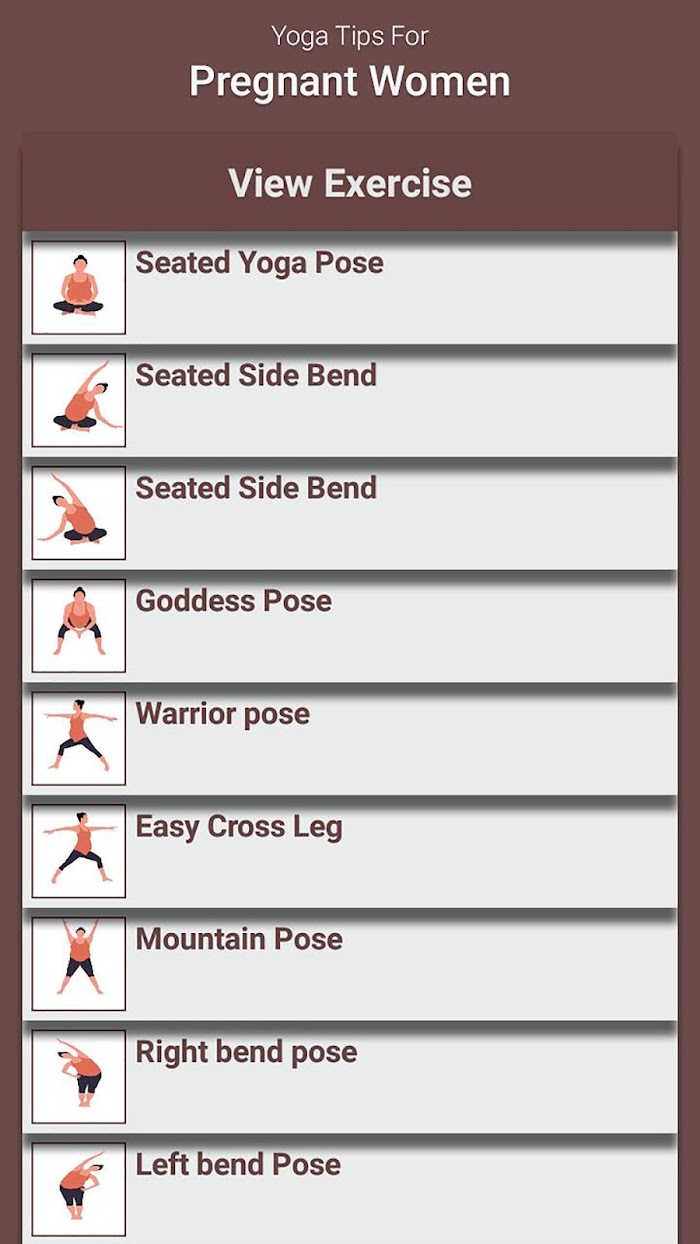Open the Seated Yoga Pose exercise
This screenshot has width=700, height=1244.
coord(350,288)
